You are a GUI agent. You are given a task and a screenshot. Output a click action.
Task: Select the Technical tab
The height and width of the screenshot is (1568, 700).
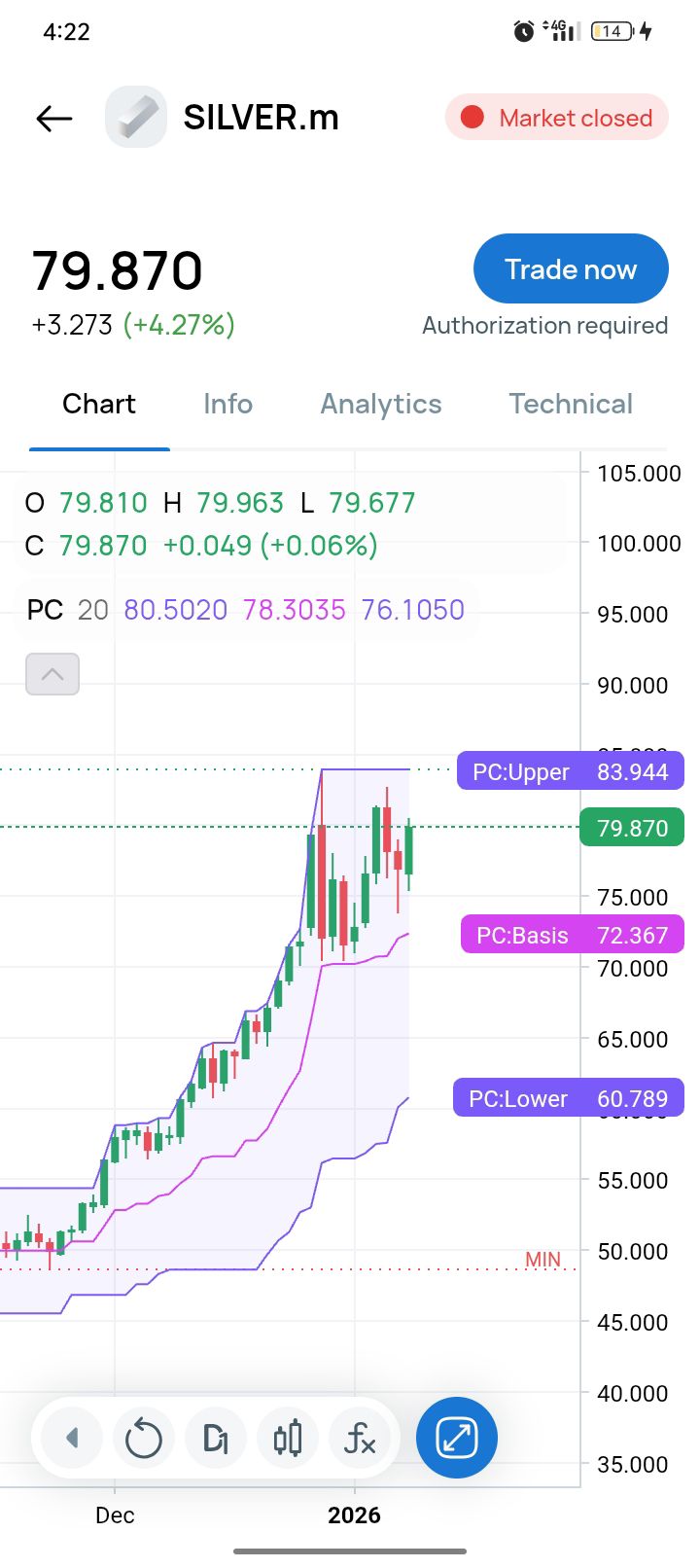click(571, 404)
